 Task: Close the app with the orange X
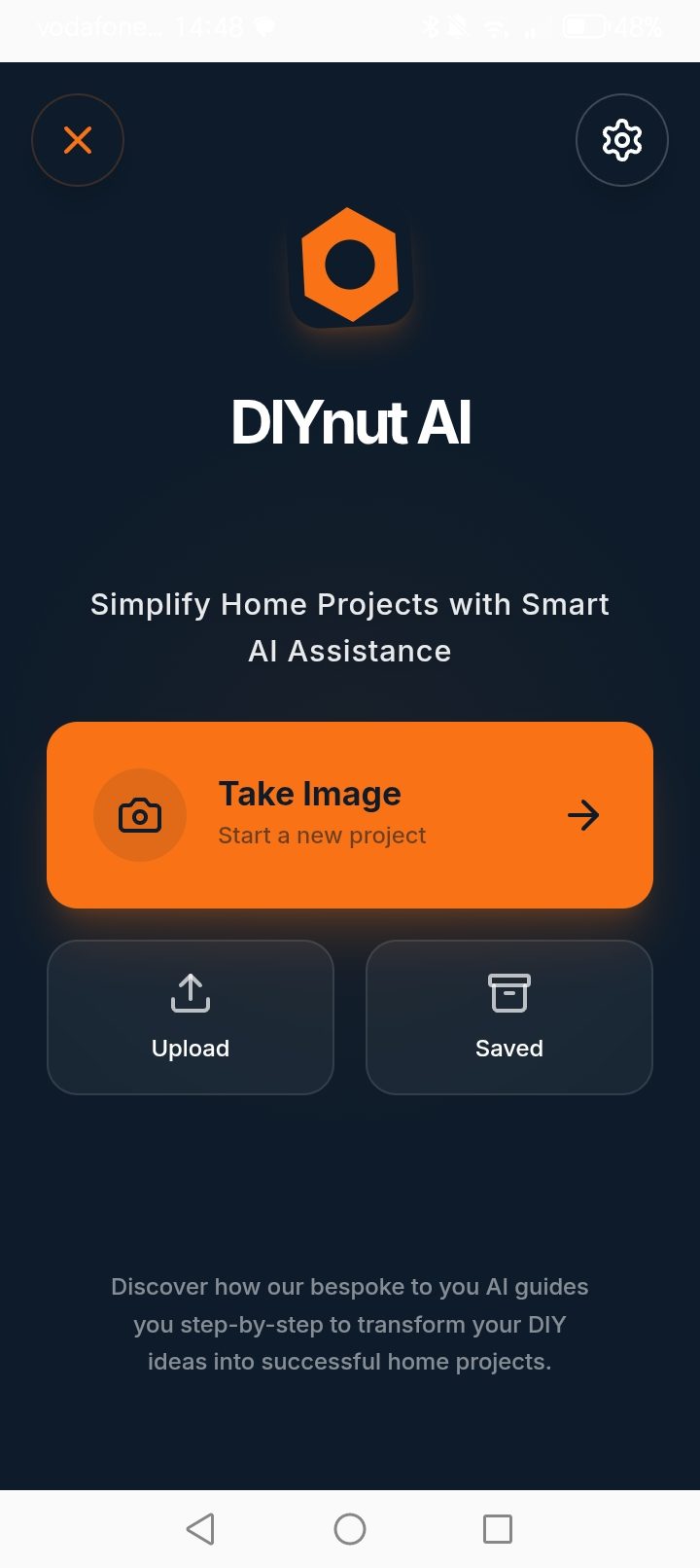(78, 140)
